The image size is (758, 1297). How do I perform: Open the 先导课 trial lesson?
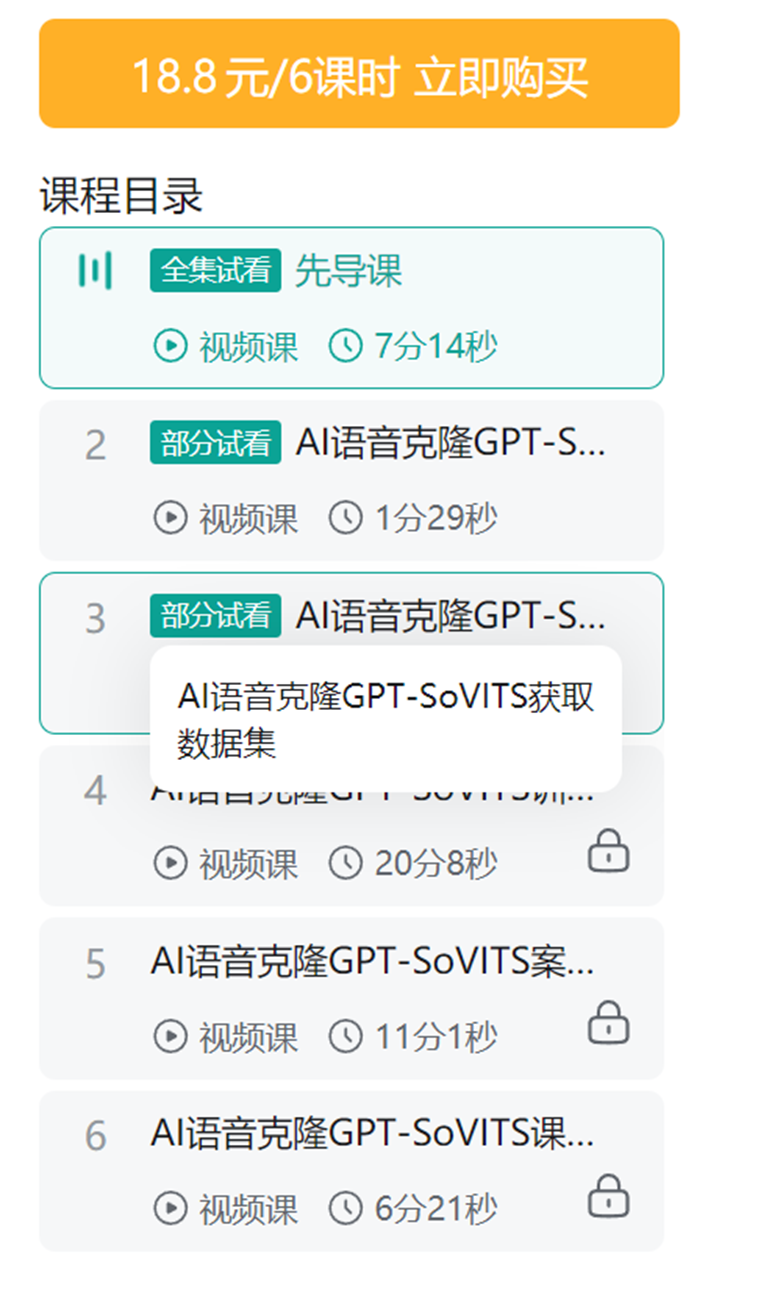tap(351, 308)
